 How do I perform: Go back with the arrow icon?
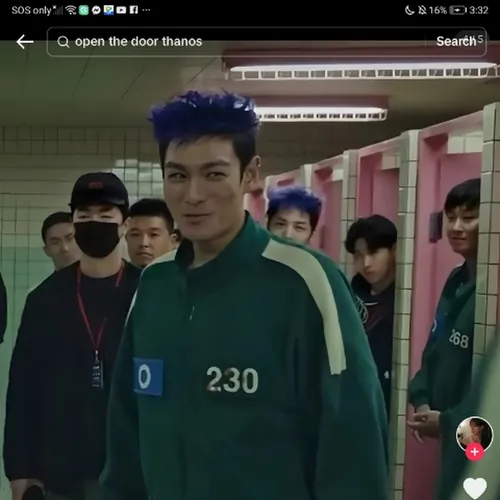pyautogui.click(x=25, y=42)
